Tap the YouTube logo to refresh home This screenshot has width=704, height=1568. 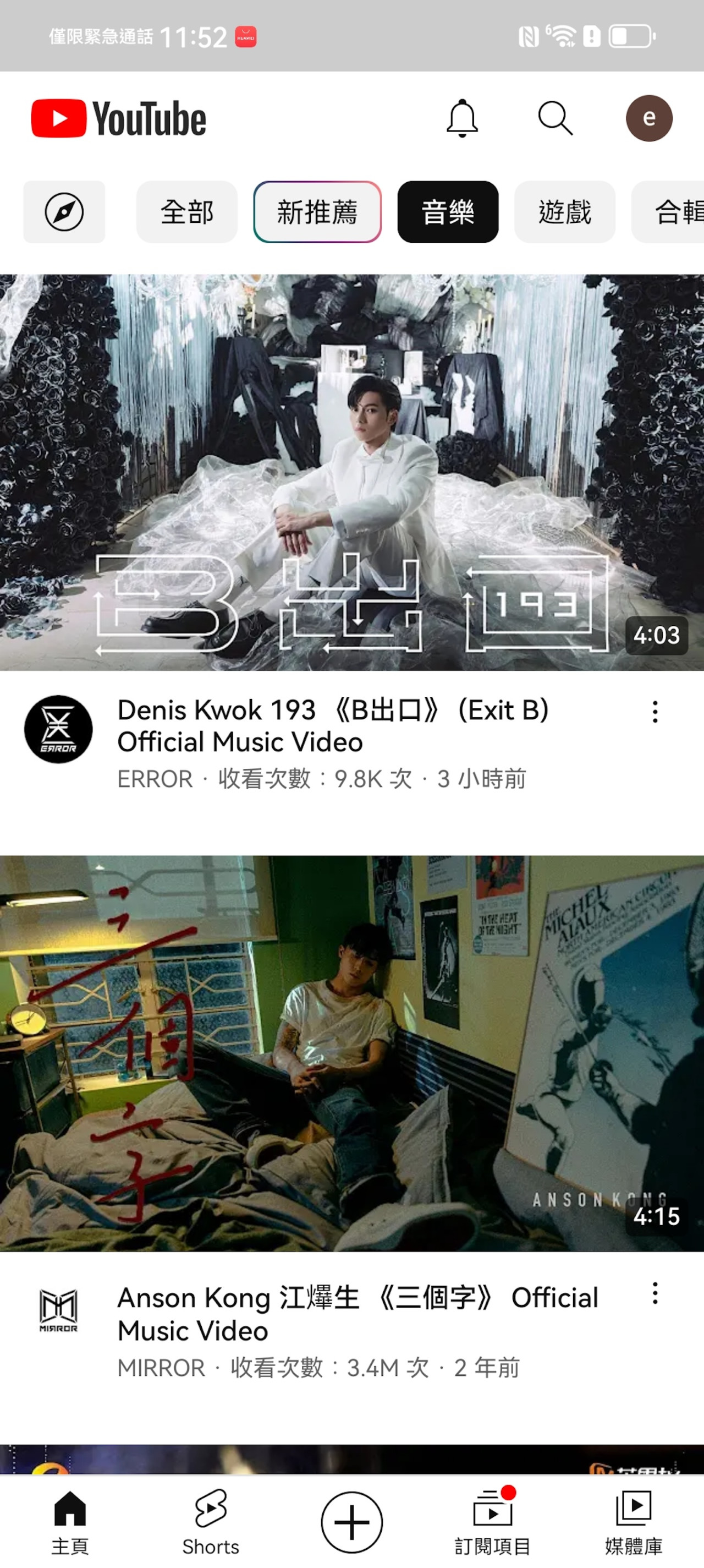[x=119, y=119]
